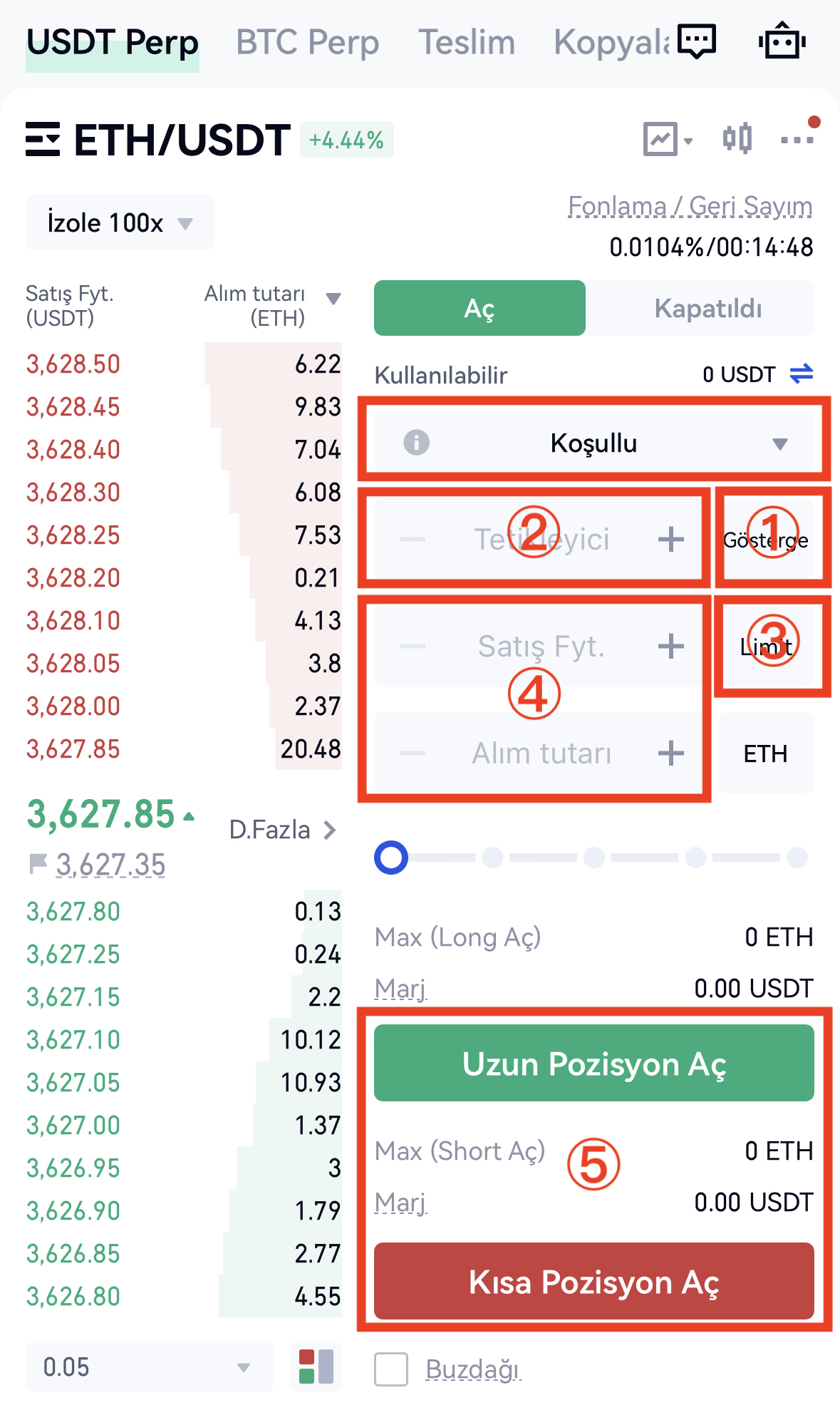
Task: Increase the Alım tutarı amount with plus
Action: click(x=670, y=753)
